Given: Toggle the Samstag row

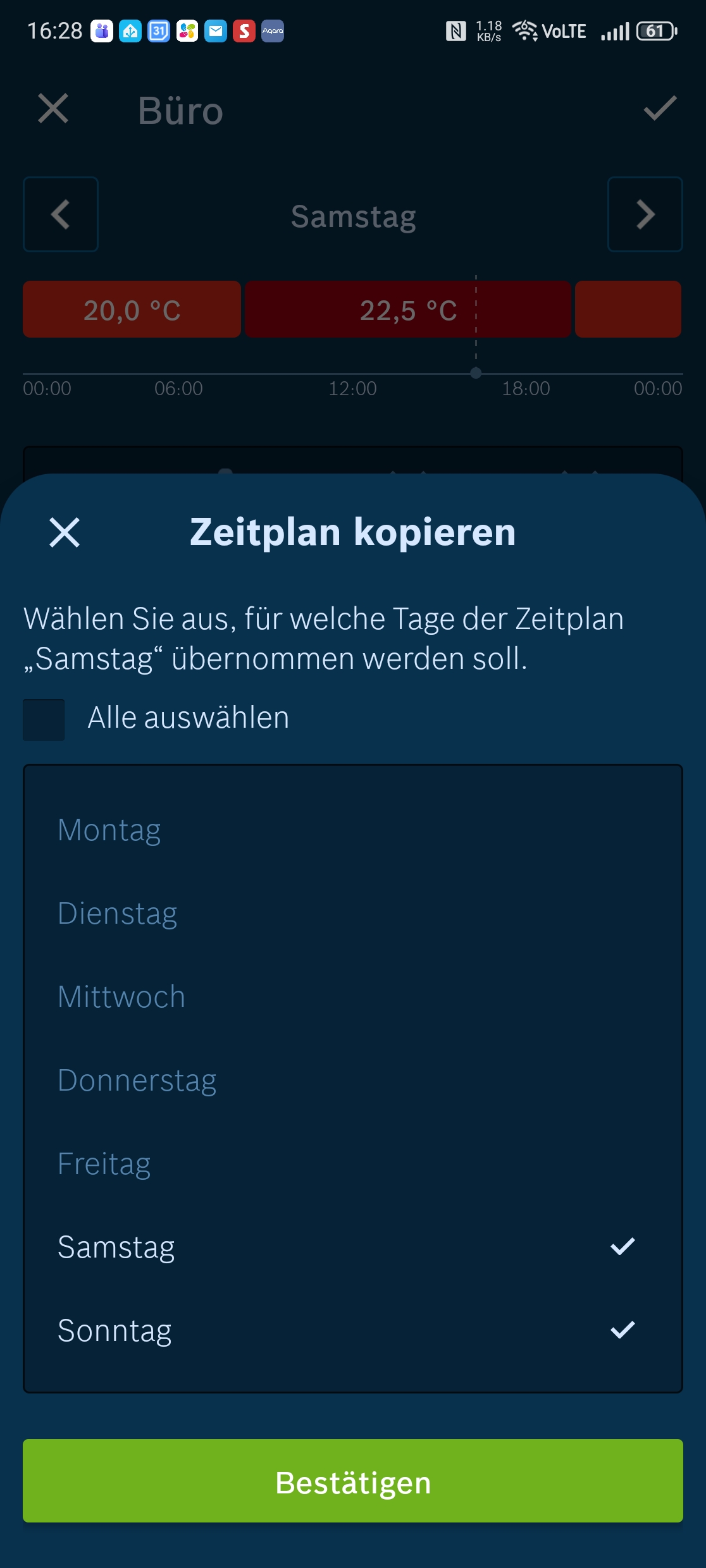Looking at the screenshot, I should [x=352, y=1247].
